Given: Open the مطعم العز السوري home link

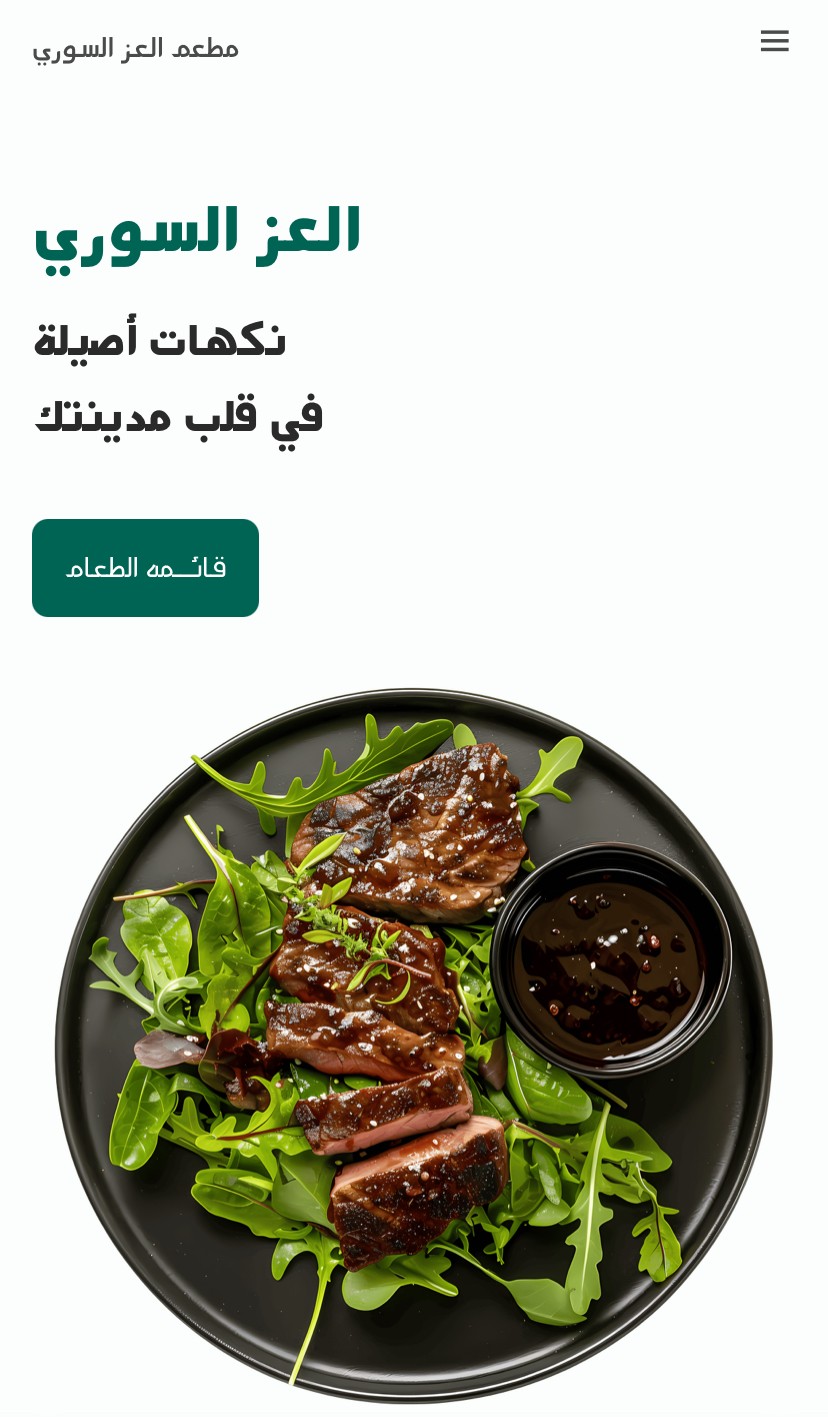Looking at the screenshot, I should click(135, 48).
